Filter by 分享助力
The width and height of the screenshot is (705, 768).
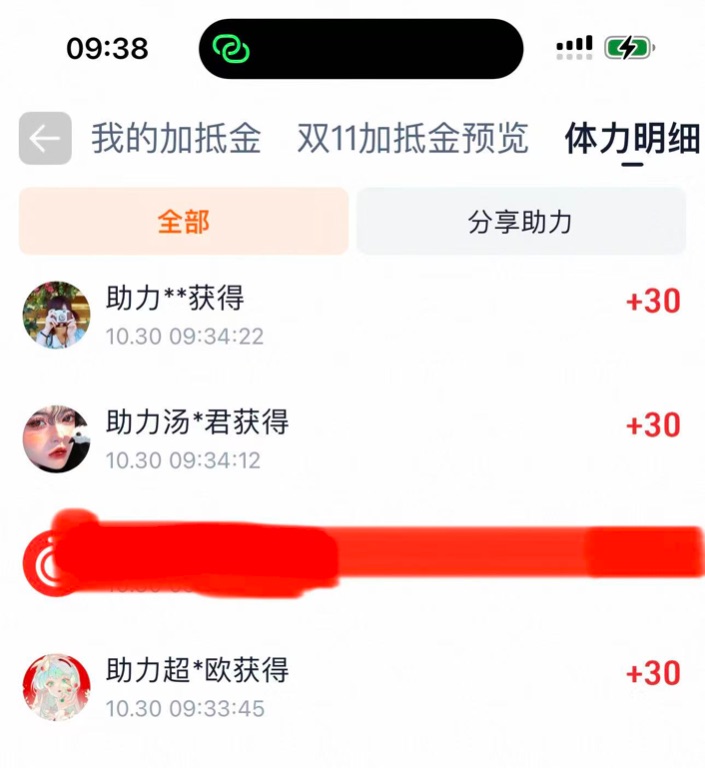coord(520,221)
